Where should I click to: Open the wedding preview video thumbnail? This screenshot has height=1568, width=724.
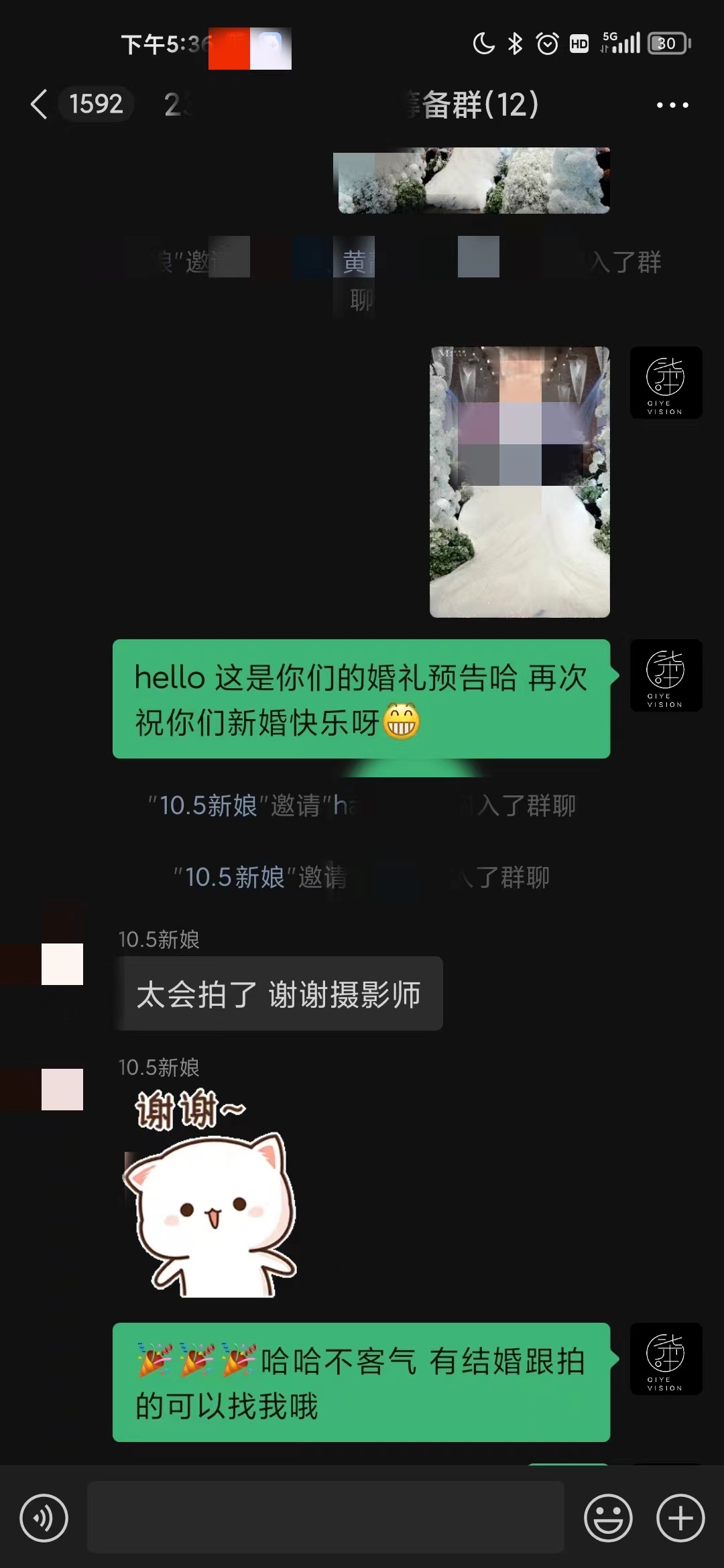coord(520,481)
